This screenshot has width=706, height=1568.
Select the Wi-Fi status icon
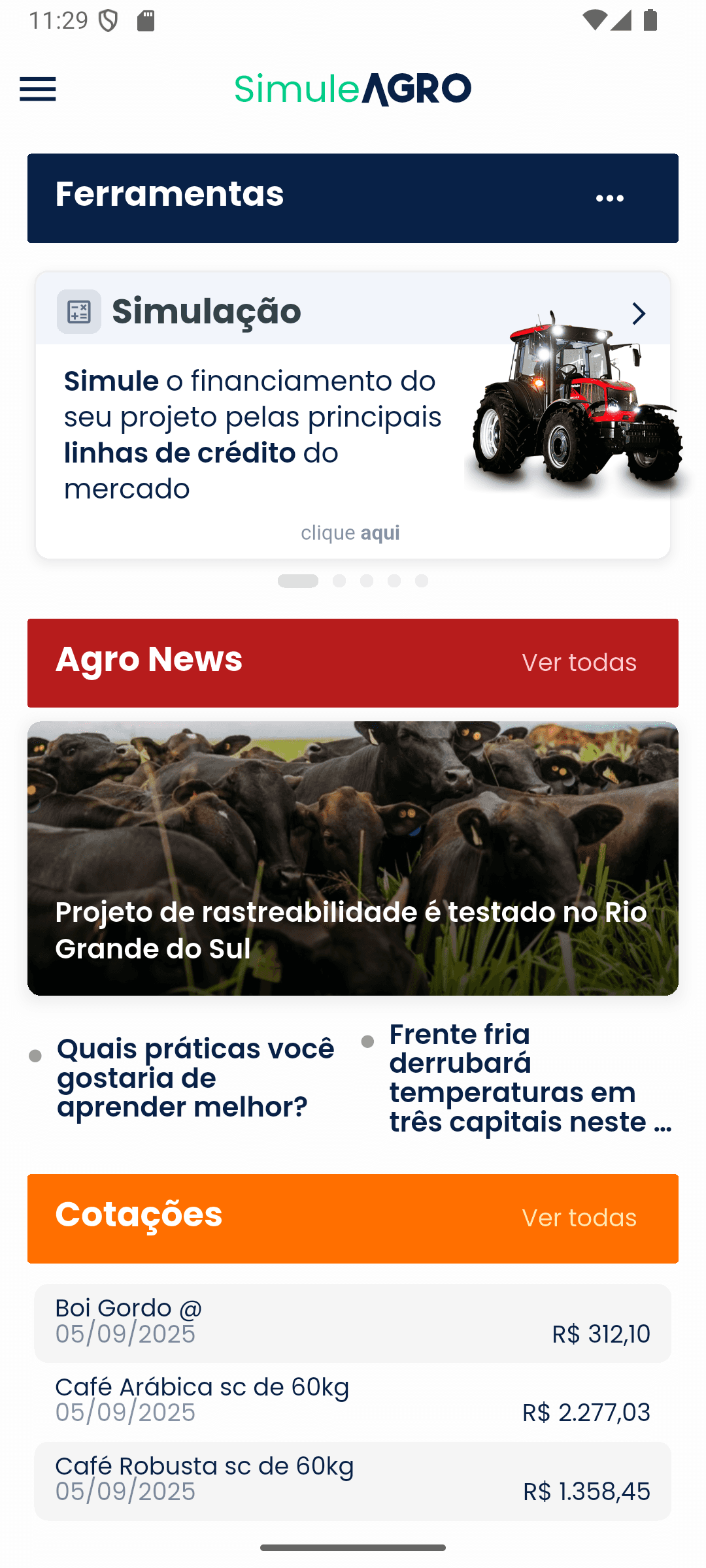coord(596,20)
